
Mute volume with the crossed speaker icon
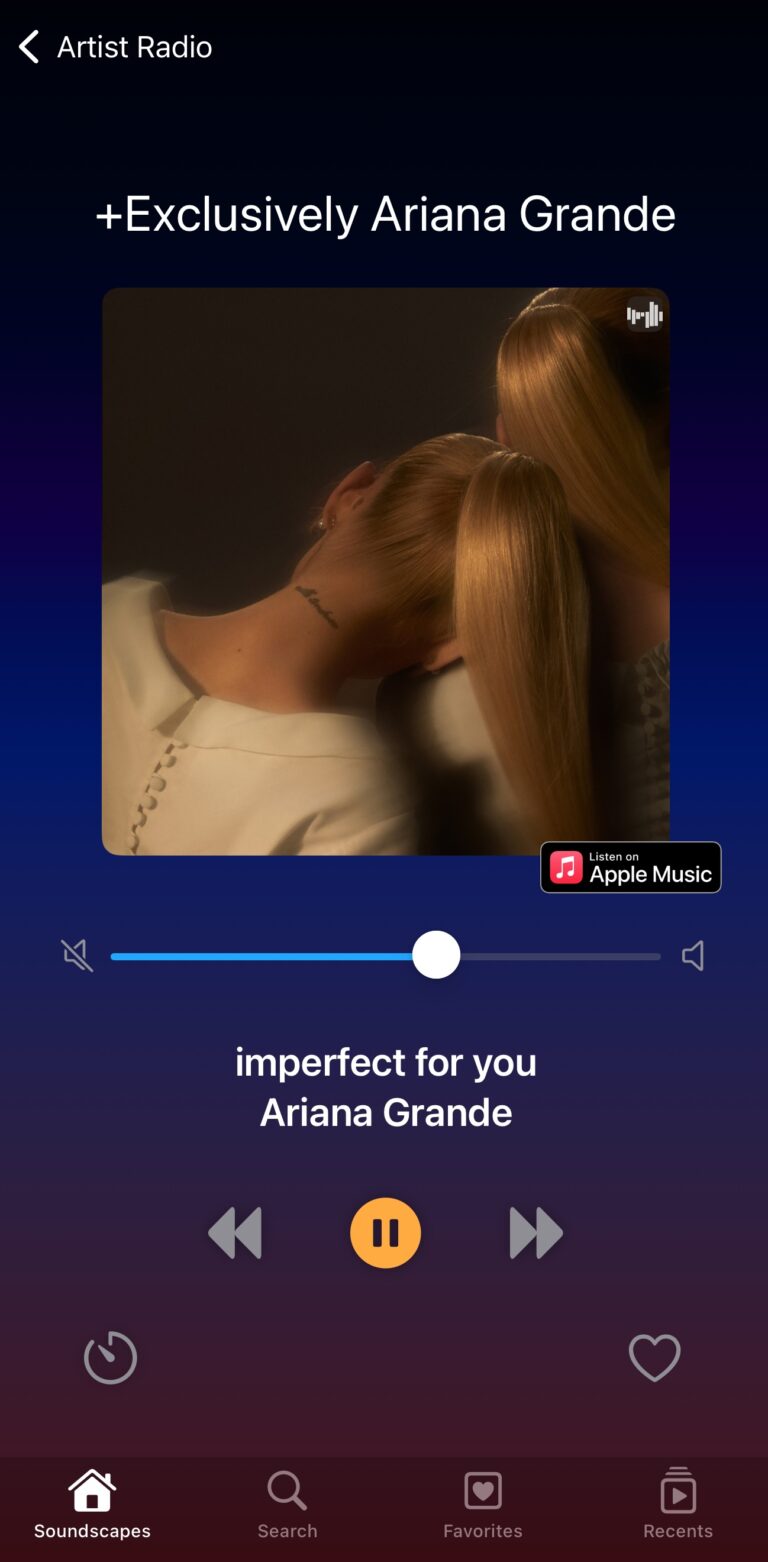77,956
